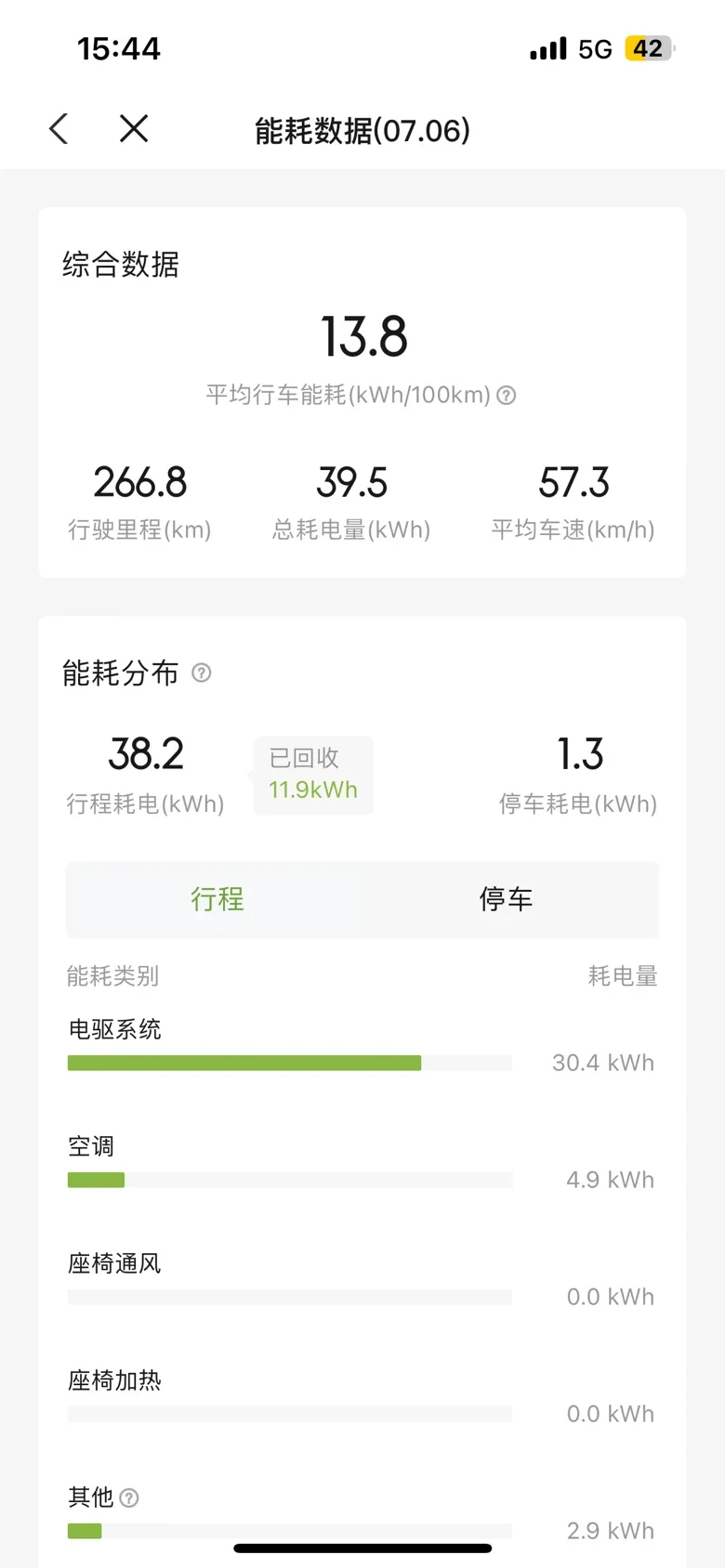Image resolution: width=725 pixels, height=1568 pixels.
Task: Close the 能耗数据 page
Action: click(134, 129)
